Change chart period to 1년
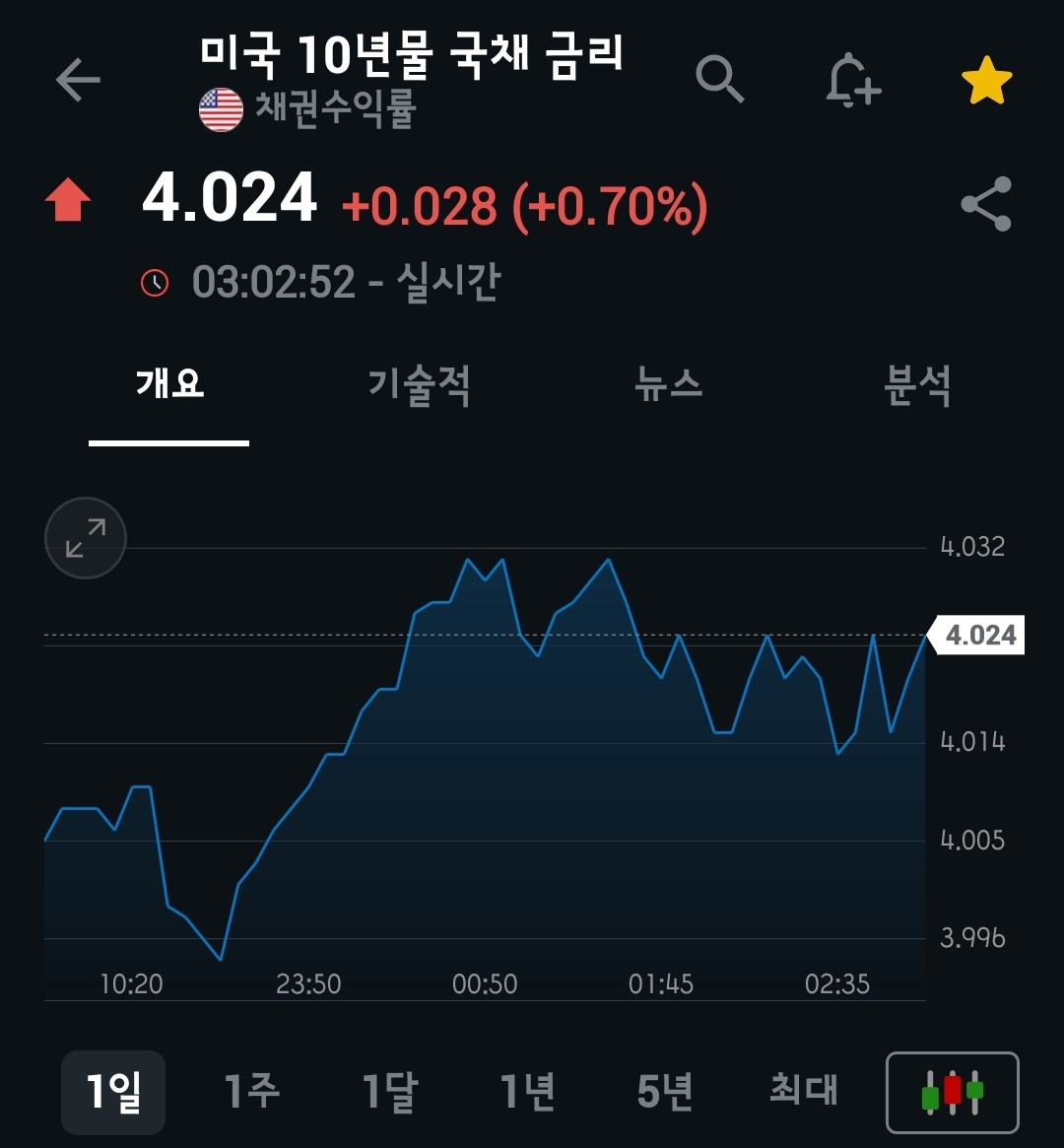Viewport: 1064px width, 1148px height. click(527, 1092)
